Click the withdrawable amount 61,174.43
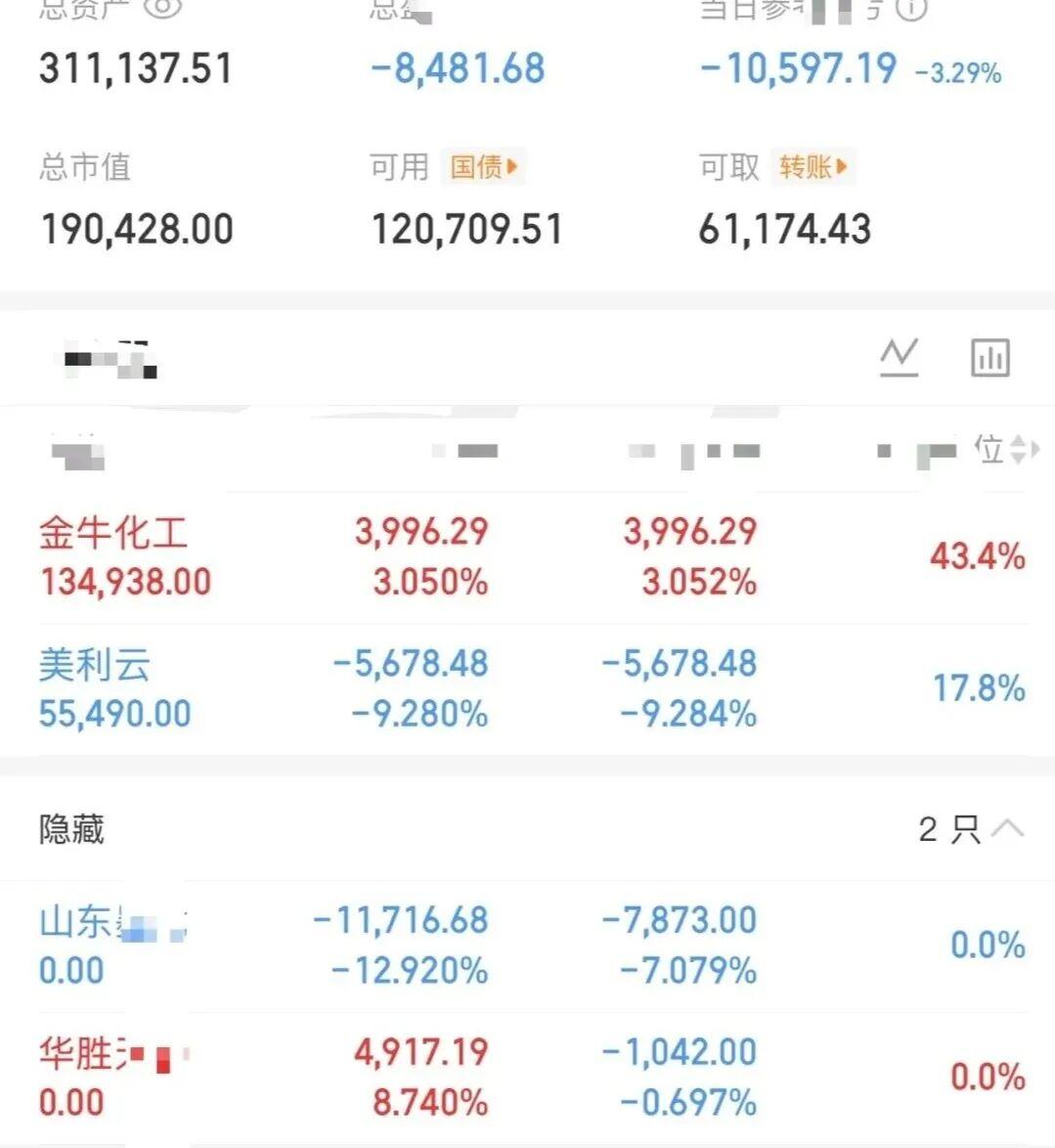The width and height of the screenshot is (1055, 1148). (786, 228)
